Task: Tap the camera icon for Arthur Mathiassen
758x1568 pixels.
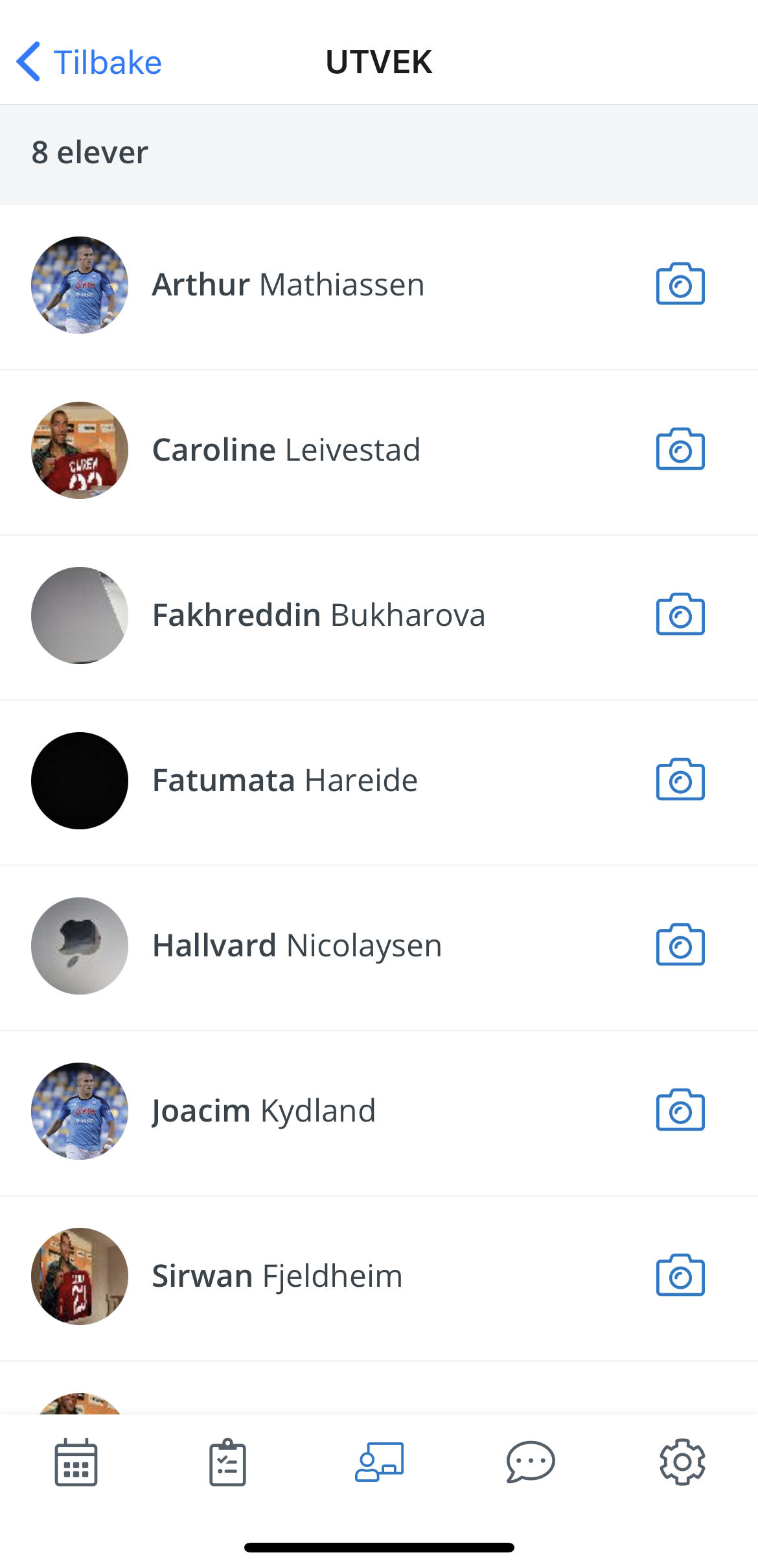Action: (680, 284)
